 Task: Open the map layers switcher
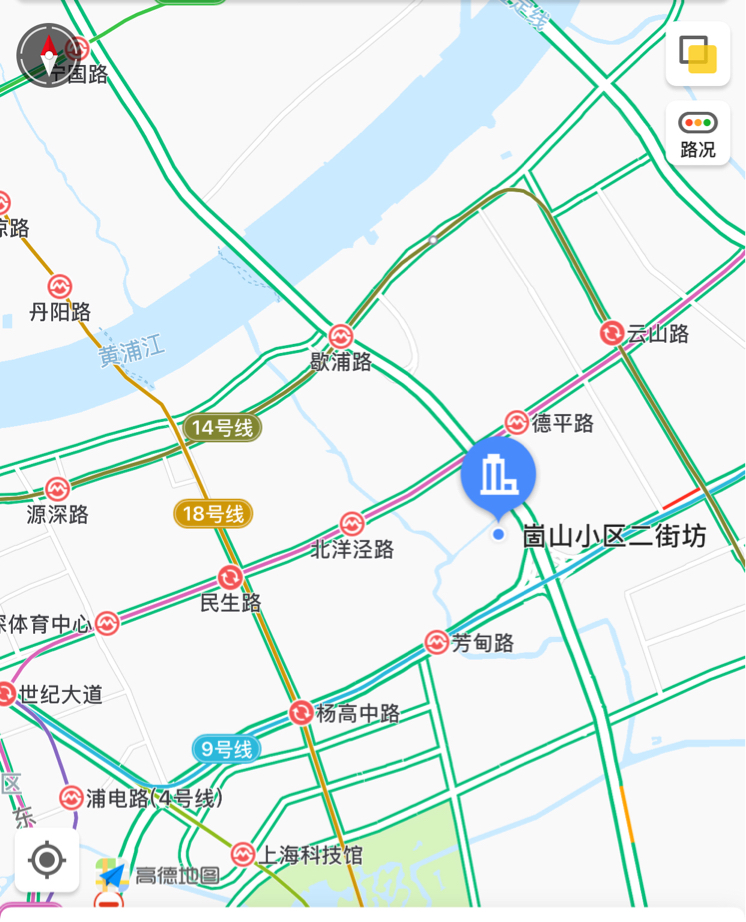tap(697, 53)
